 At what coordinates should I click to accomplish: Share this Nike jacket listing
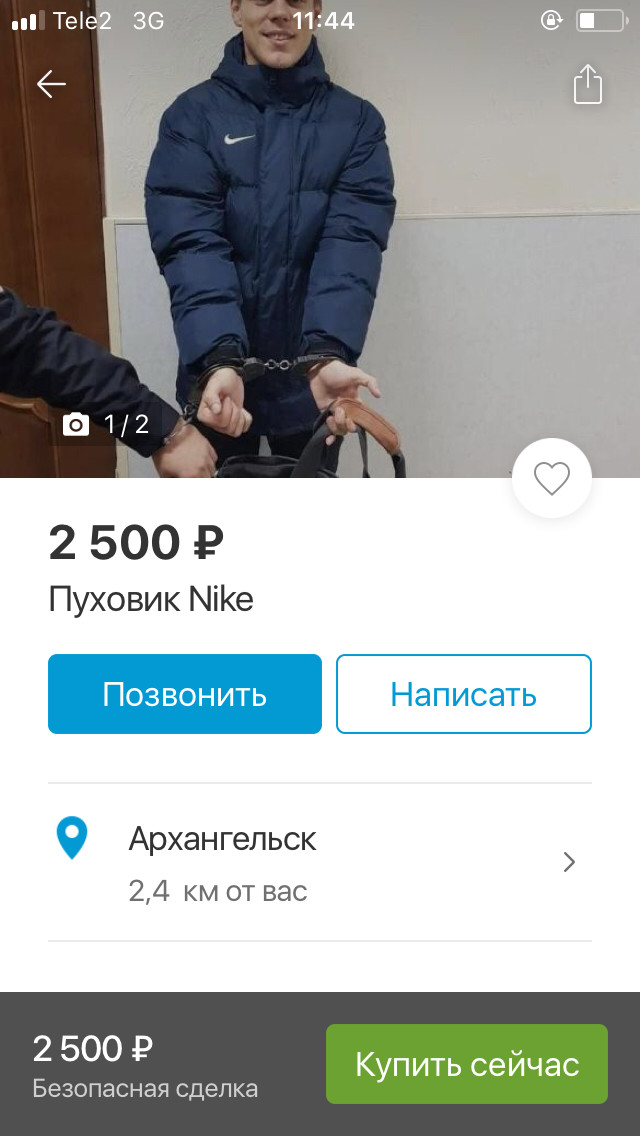[x=588, y=85]
